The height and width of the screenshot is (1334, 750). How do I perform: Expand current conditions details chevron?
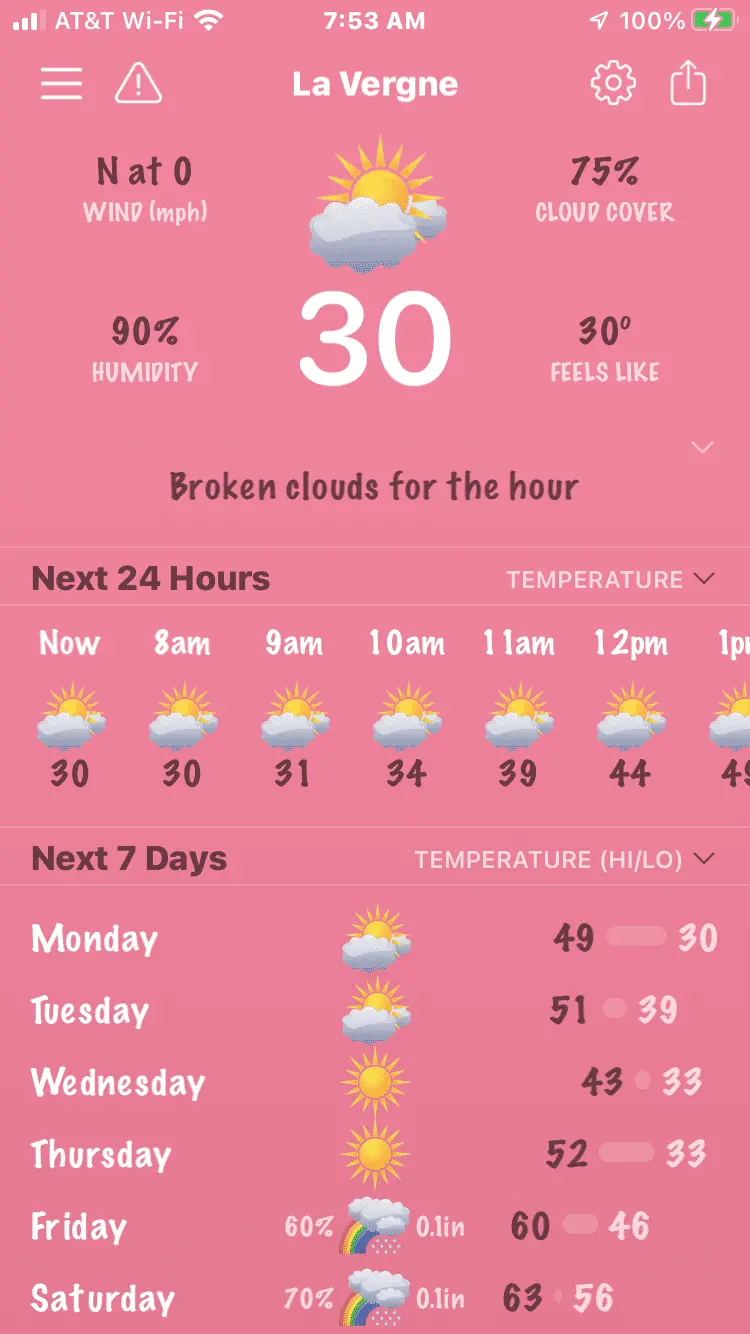[703, 447]
